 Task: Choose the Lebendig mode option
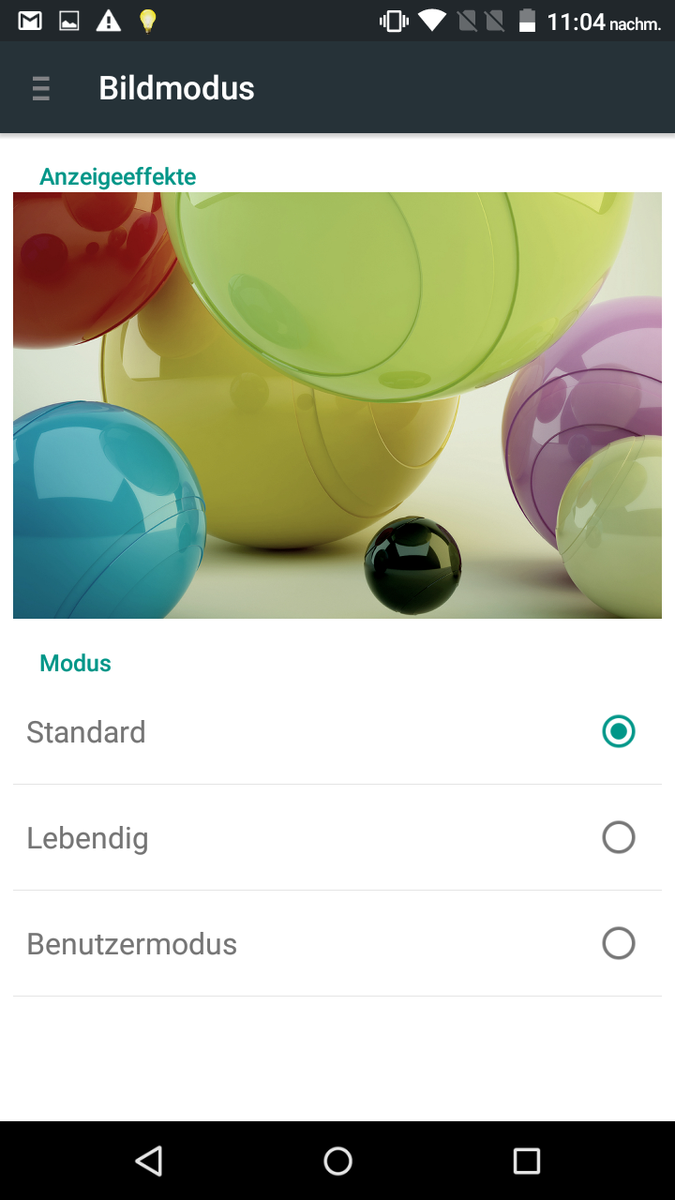click(x=618, y=838)
